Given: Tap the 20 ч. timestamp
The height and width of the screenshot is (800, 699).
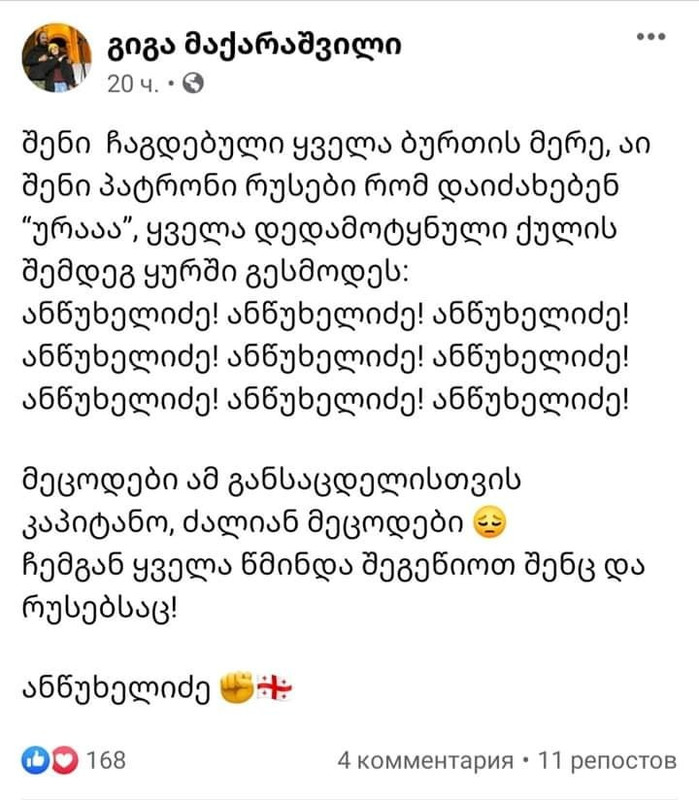Looking at the screenshot, I should pos(133,84).
